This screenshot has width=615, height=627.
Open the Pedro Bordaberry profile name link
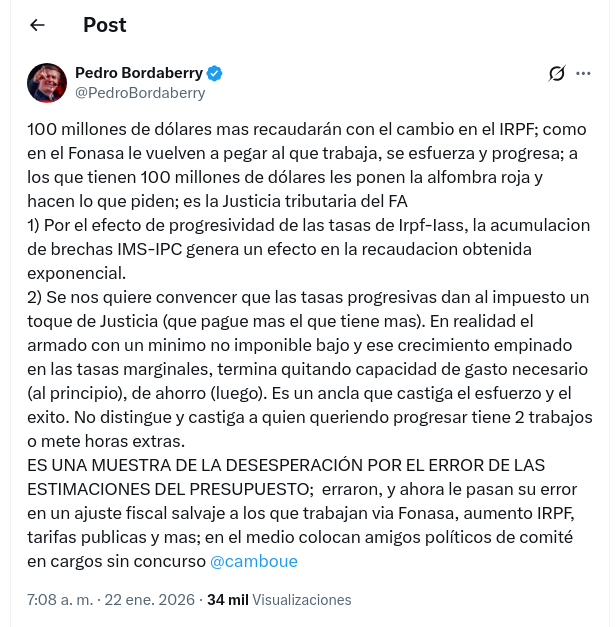click(x=138, y=73)
